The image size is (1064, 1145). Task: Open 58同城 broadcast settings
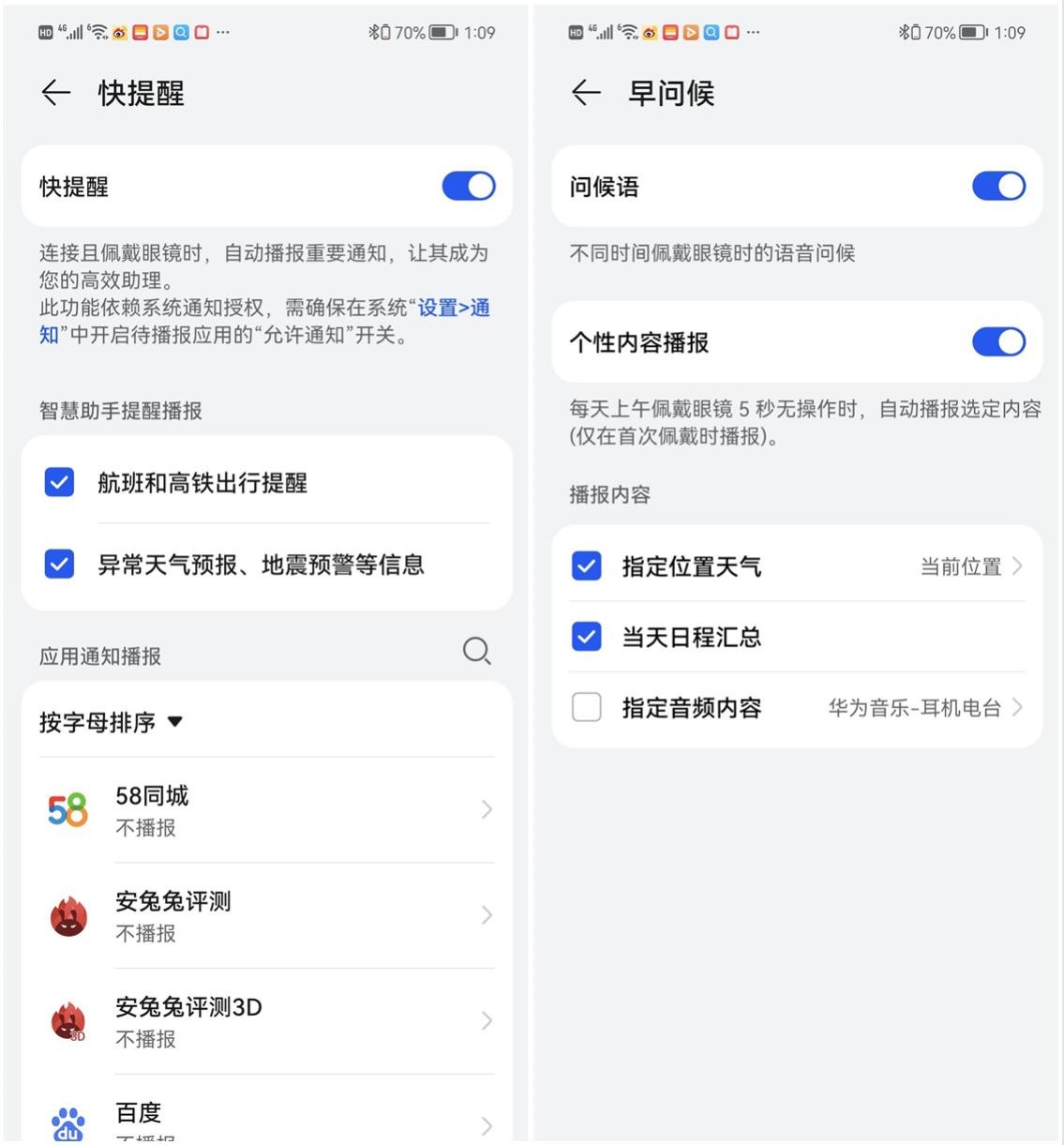point(267,810)
